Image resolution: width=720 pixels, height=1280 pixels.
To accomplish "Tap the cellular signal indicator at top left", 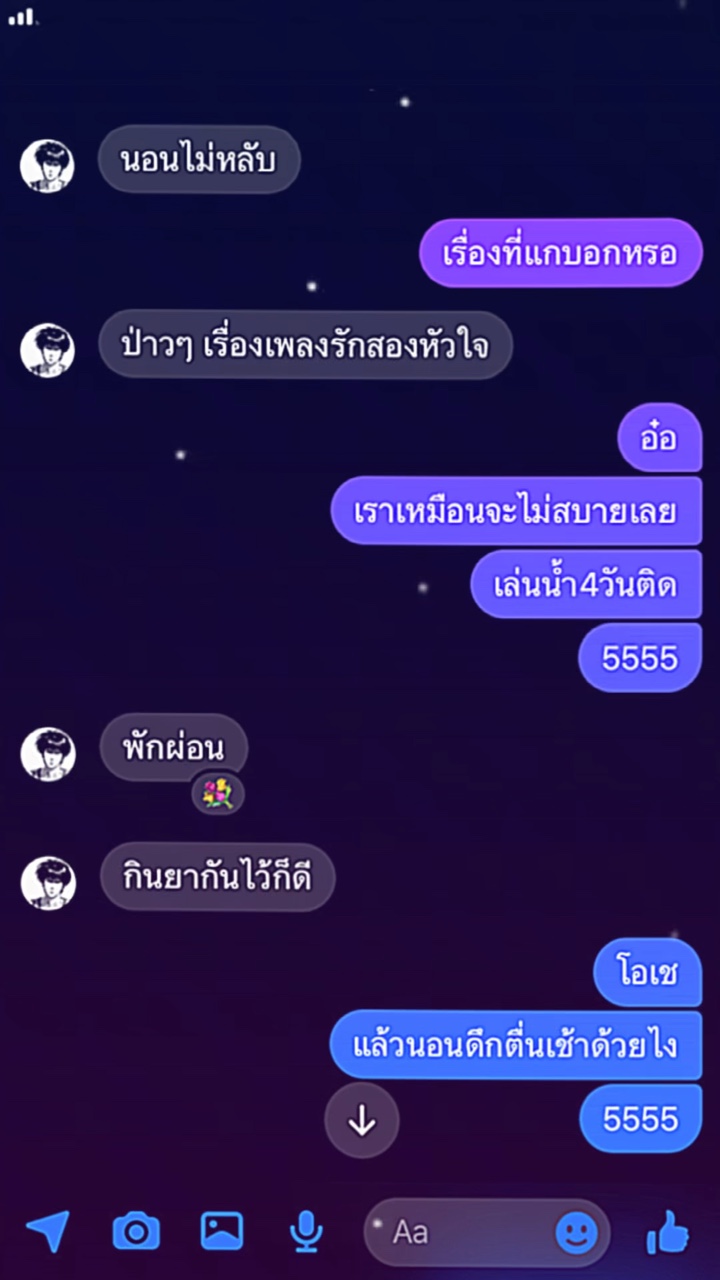I will pos(22,16).
